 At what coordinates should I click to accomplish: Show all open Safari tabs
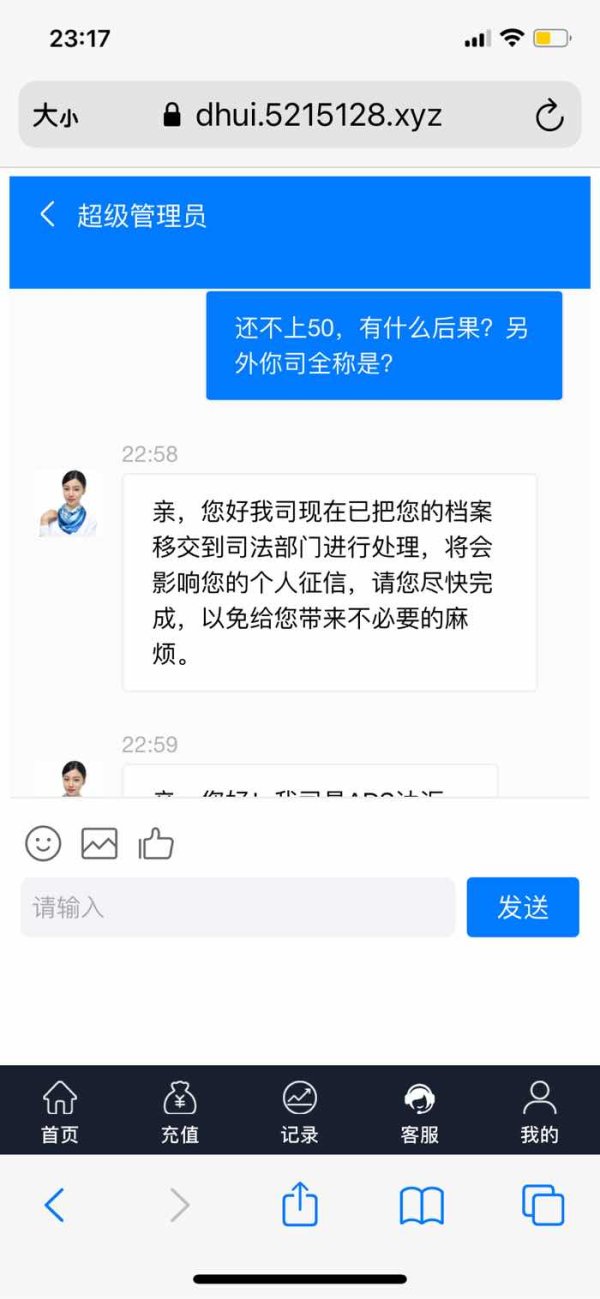543,1205
